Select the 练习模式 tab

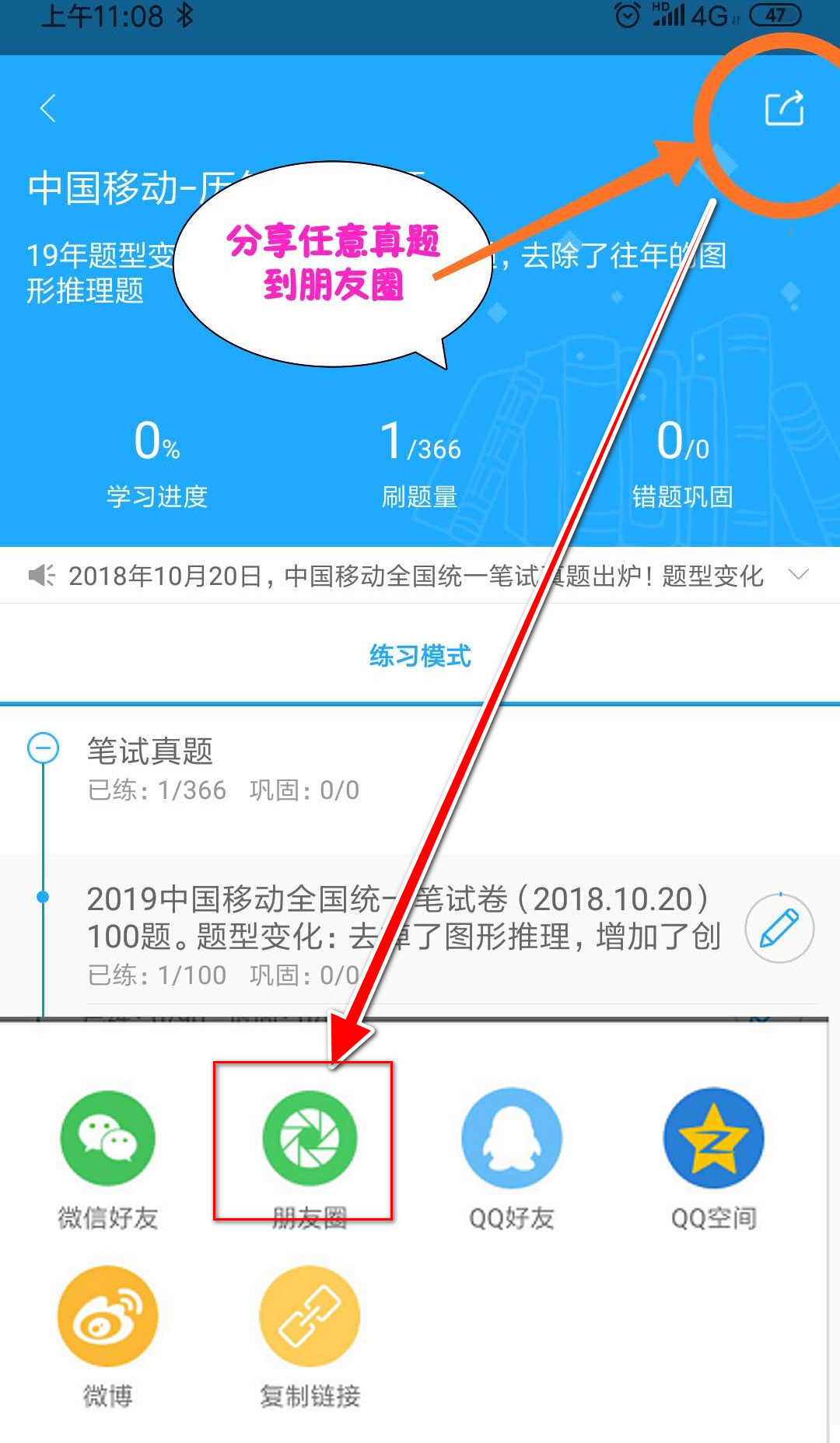tap(420, 656)
